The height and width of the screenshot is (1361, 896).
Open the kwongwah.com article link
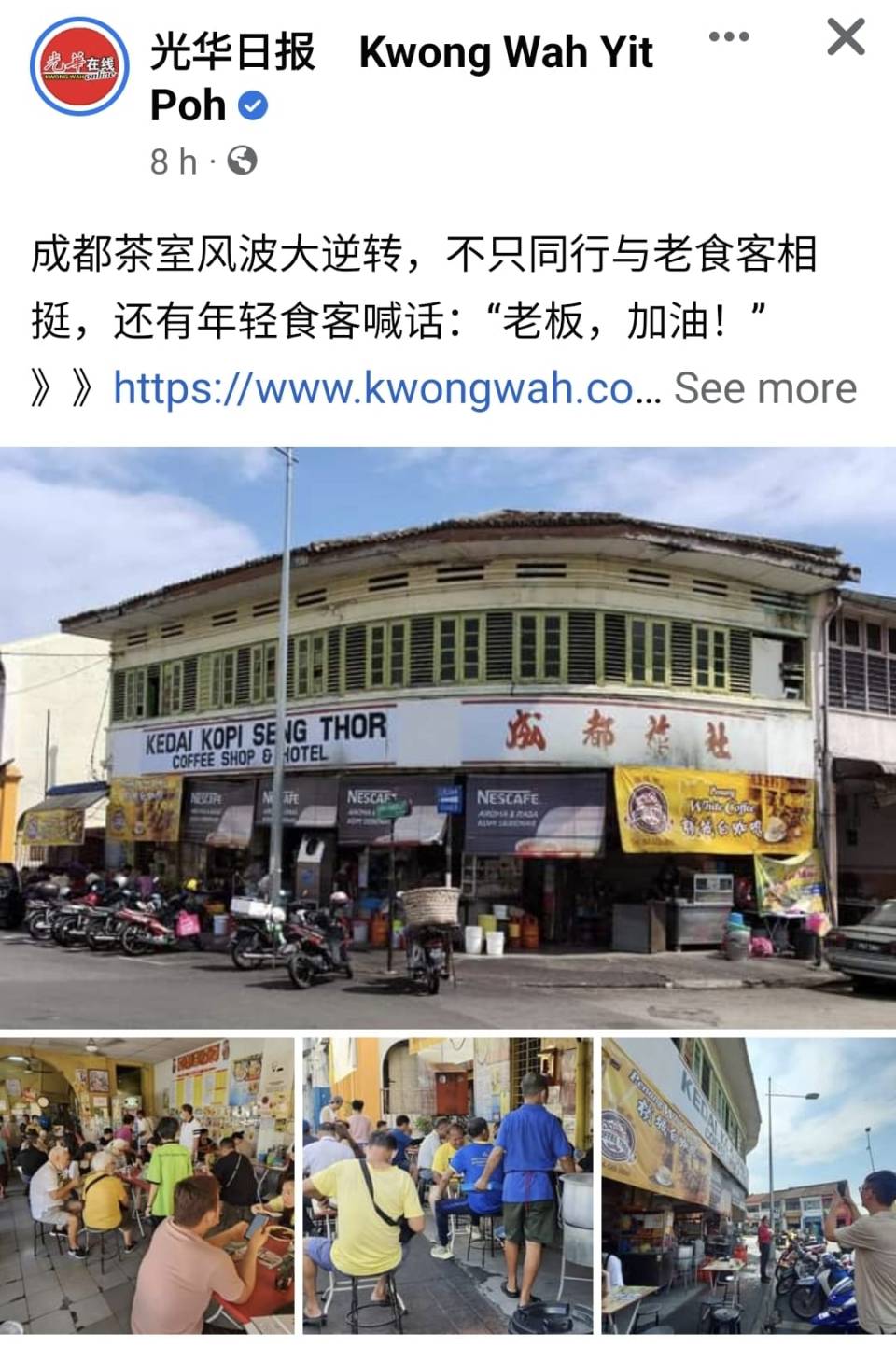[x=373, y=387]
